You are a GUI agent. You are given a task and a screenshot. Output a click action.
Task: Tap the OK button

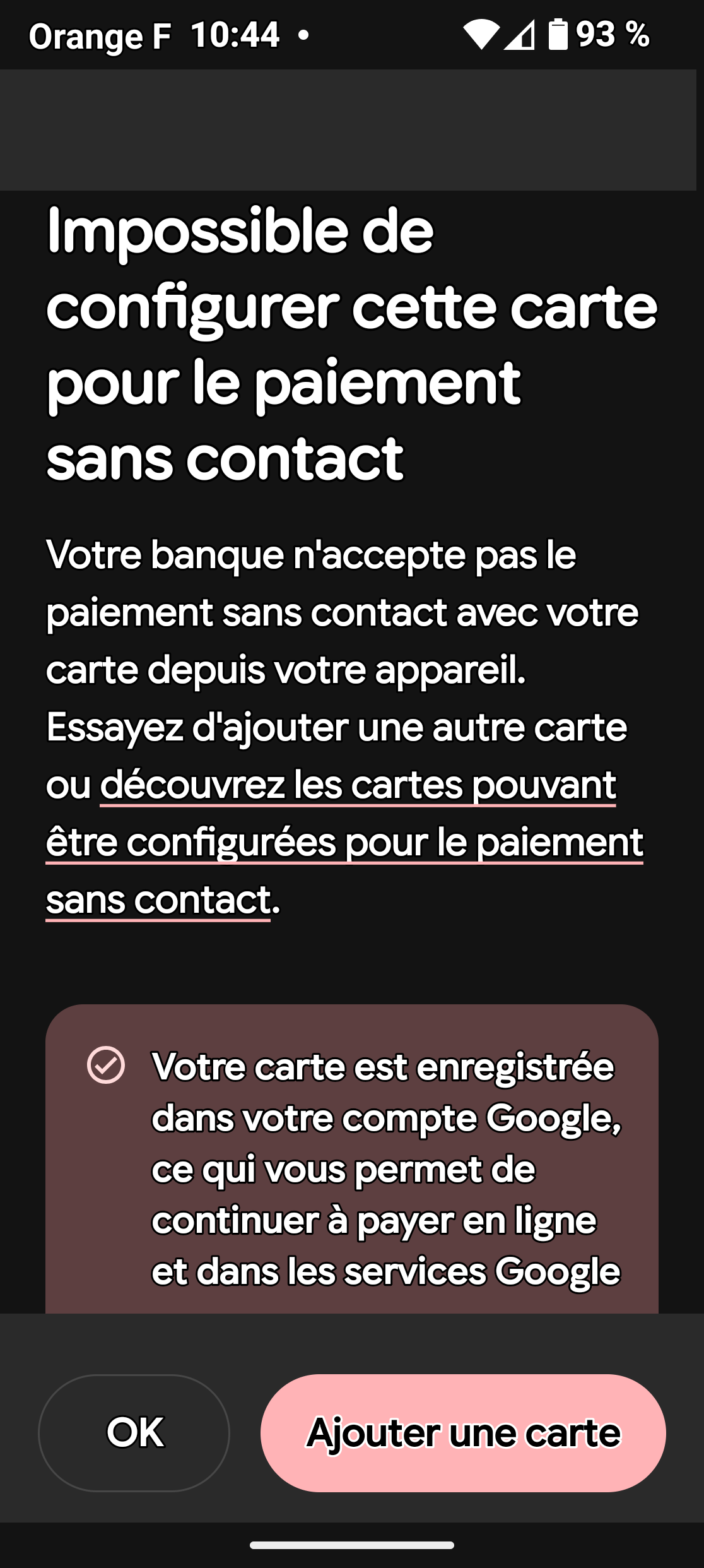point(134,1433)
